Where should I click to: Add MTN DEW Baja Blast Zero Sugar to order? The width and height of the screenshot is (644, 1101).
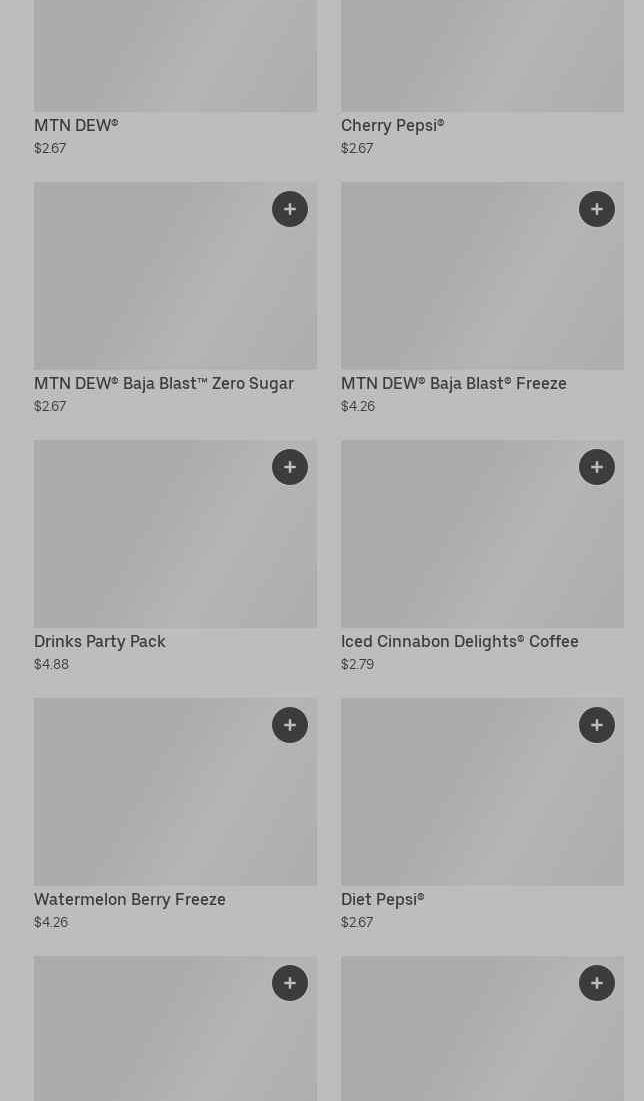[290, 209]
